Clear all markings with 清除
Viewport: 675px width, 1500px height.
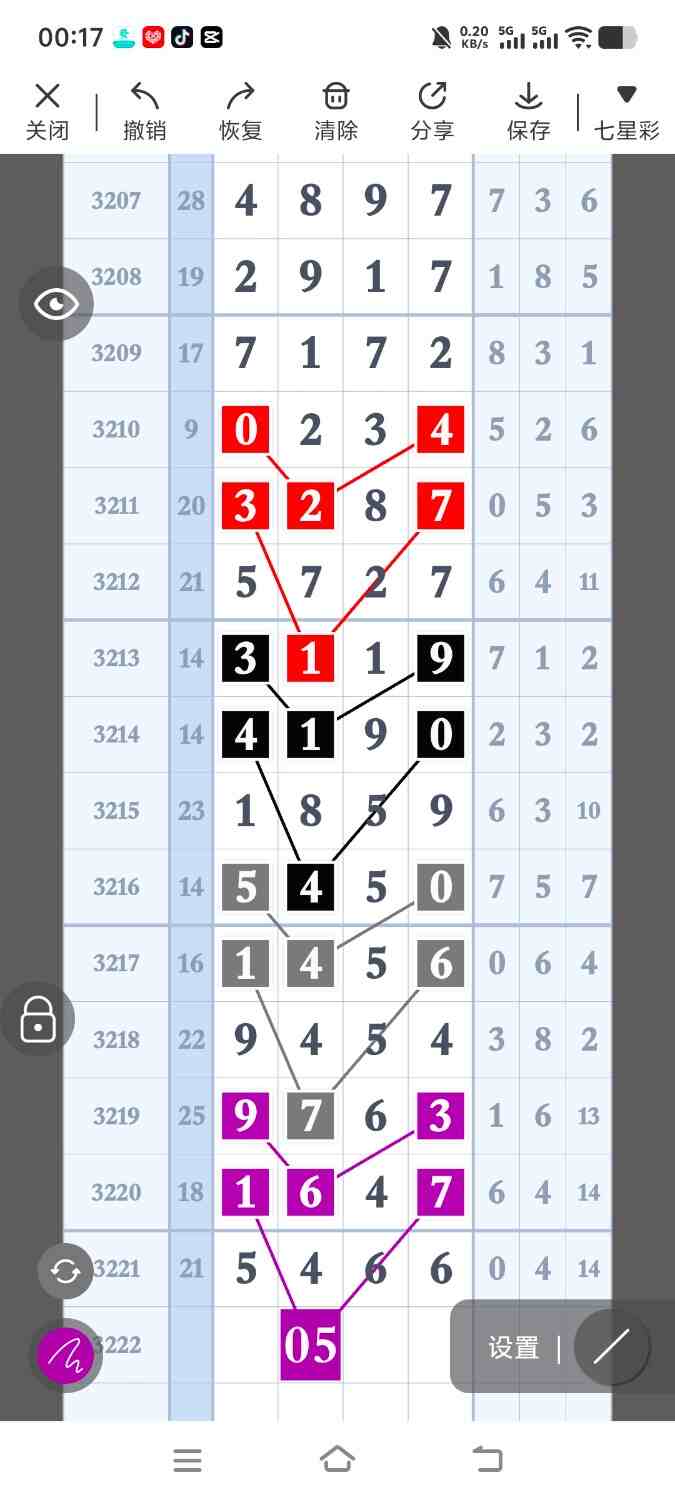pyautogui.click(x=336, y=110)
